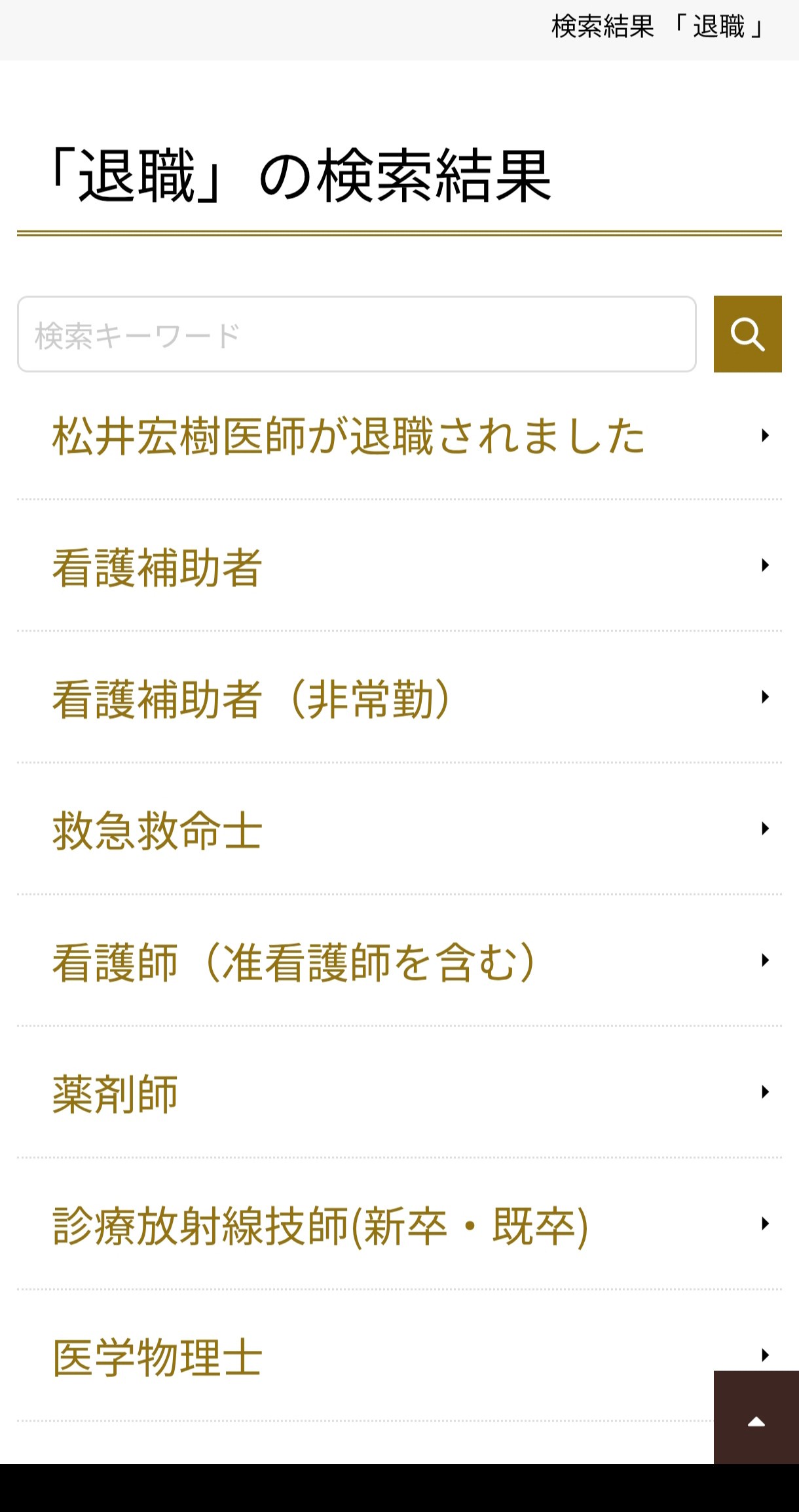Screen dimensions: 799x1512
Task: View the 薬剤師 result
Action: tap(115, 1094)
